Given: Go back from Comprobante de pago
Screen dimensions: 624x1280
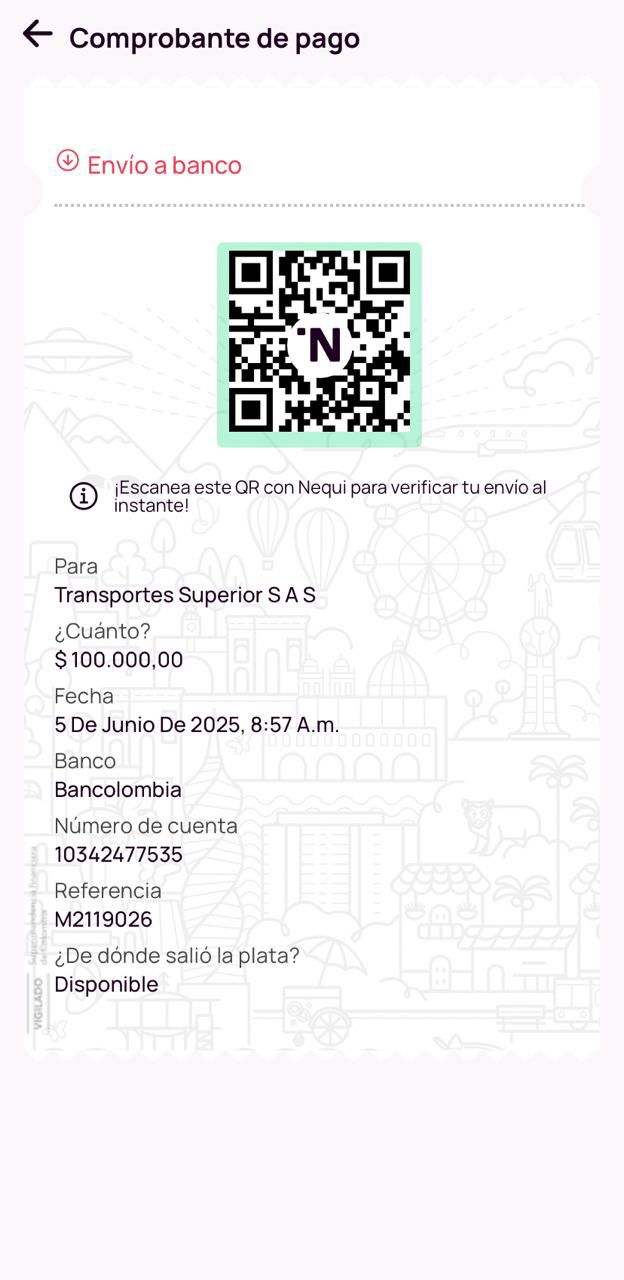Looking at the screenshot, I should coord(37,34).
